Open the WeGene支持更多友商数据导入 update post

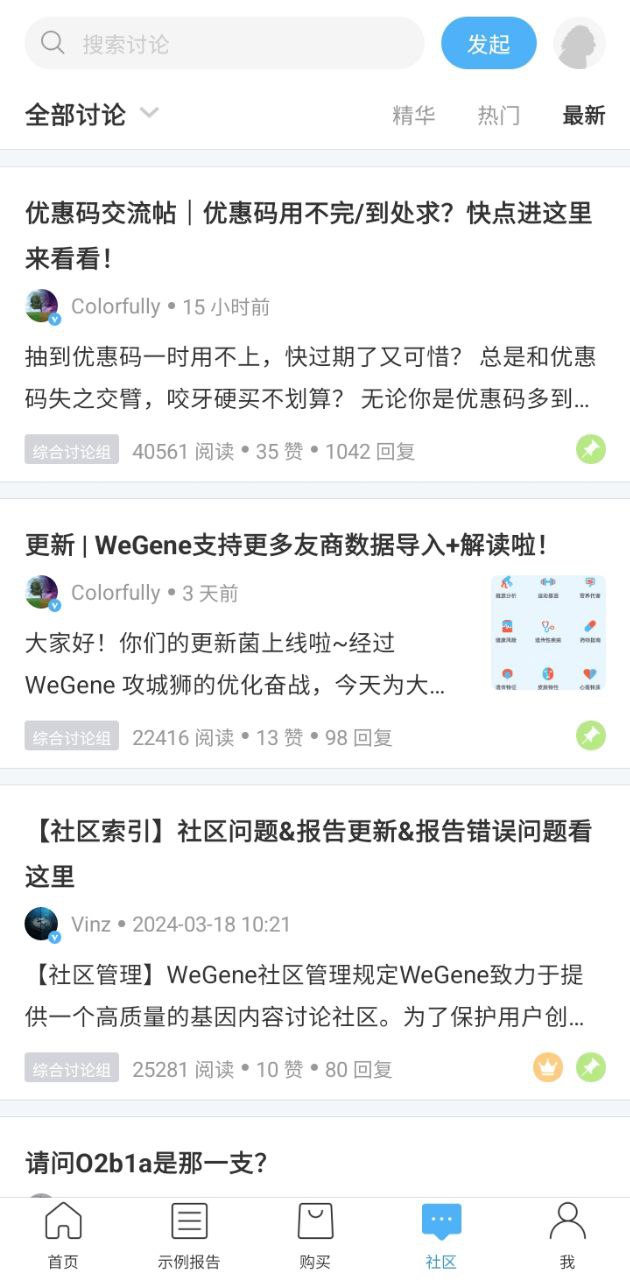[x=286, y=545]
